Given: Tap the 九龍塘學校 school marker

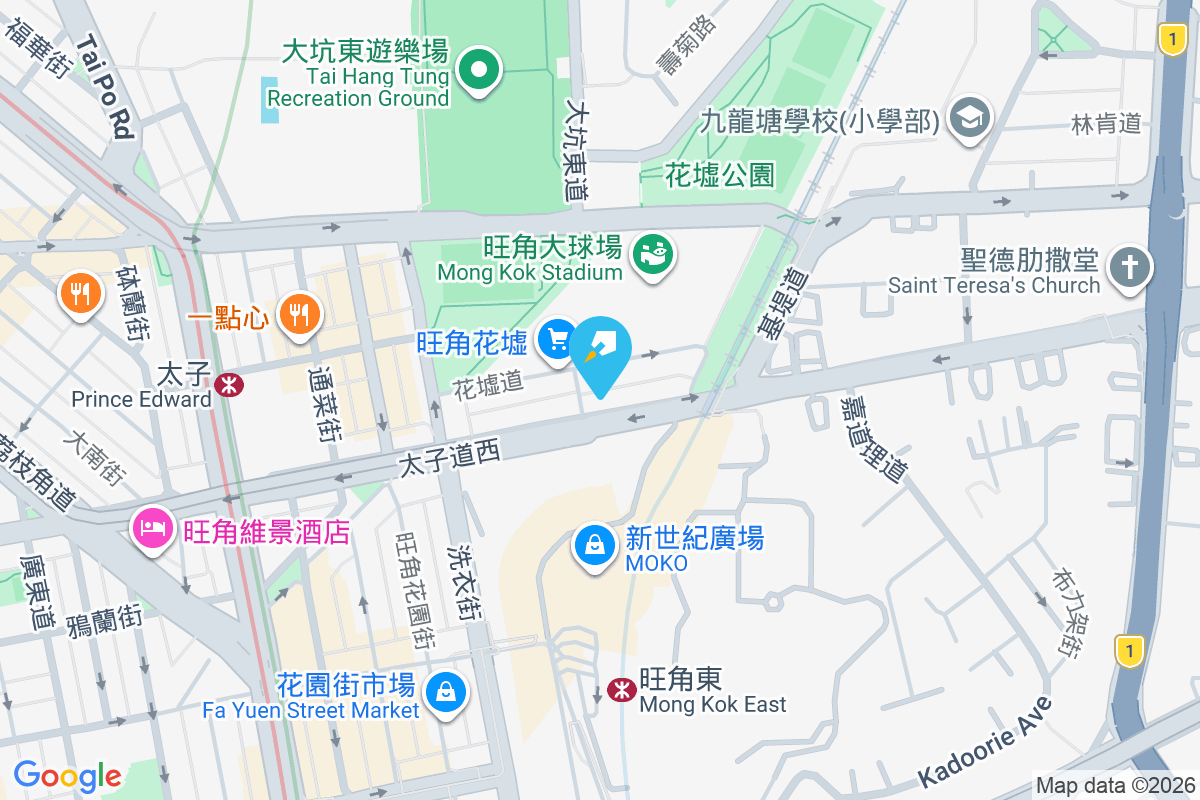Looking at the screenshot, I should tap(969, 120).
